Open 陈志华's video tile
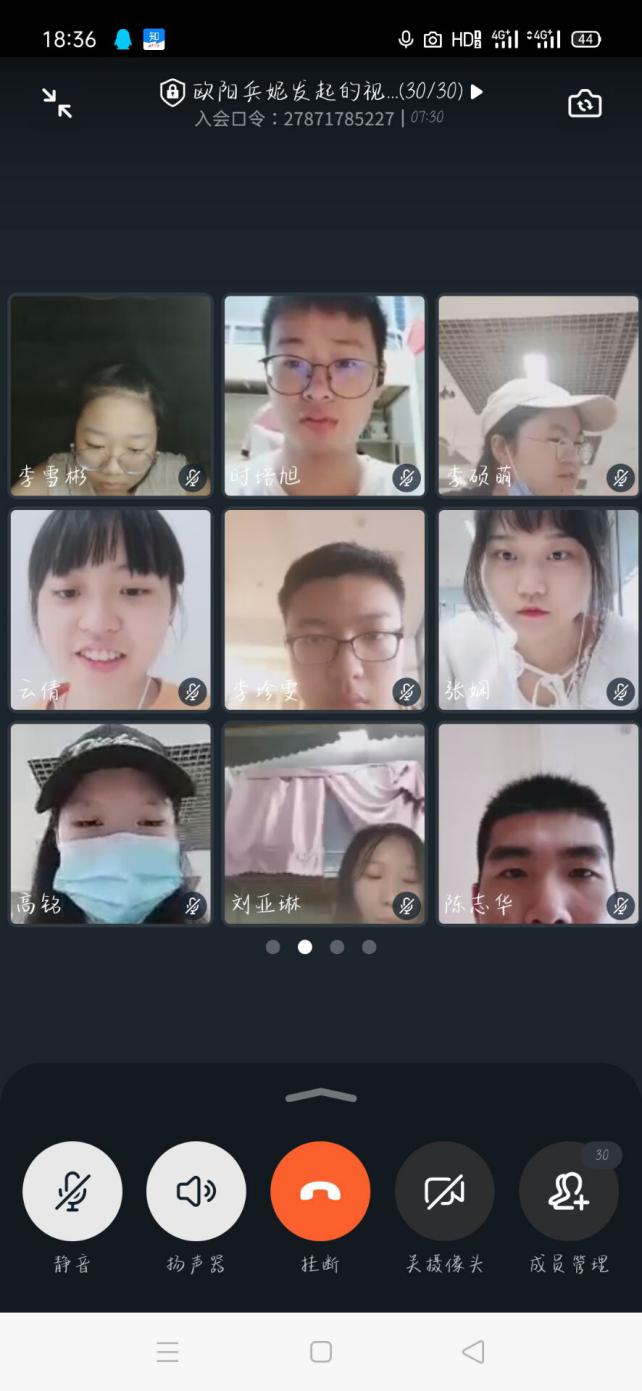The width and height of the screenshot is (642, 1391). point(538,823)
